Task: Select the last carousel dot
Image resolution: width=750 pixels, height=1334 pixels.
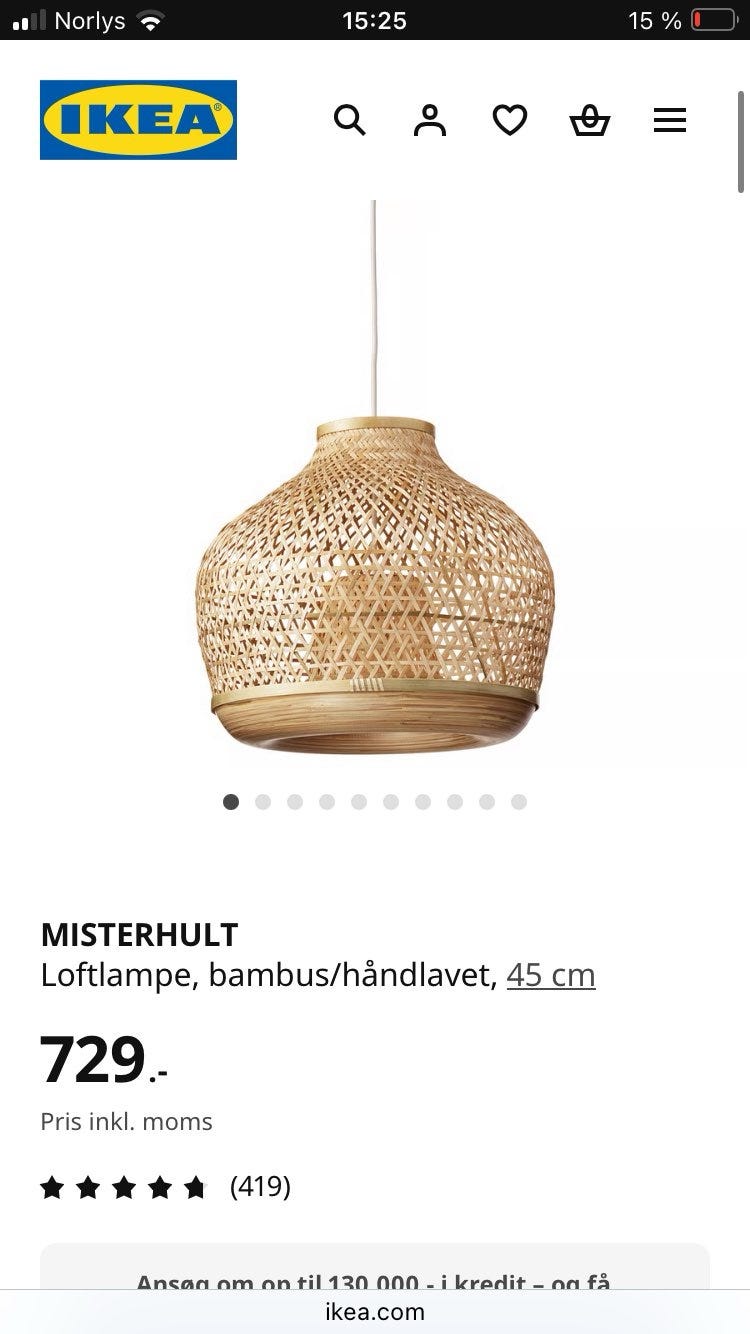Action: (x=518, y=802)
